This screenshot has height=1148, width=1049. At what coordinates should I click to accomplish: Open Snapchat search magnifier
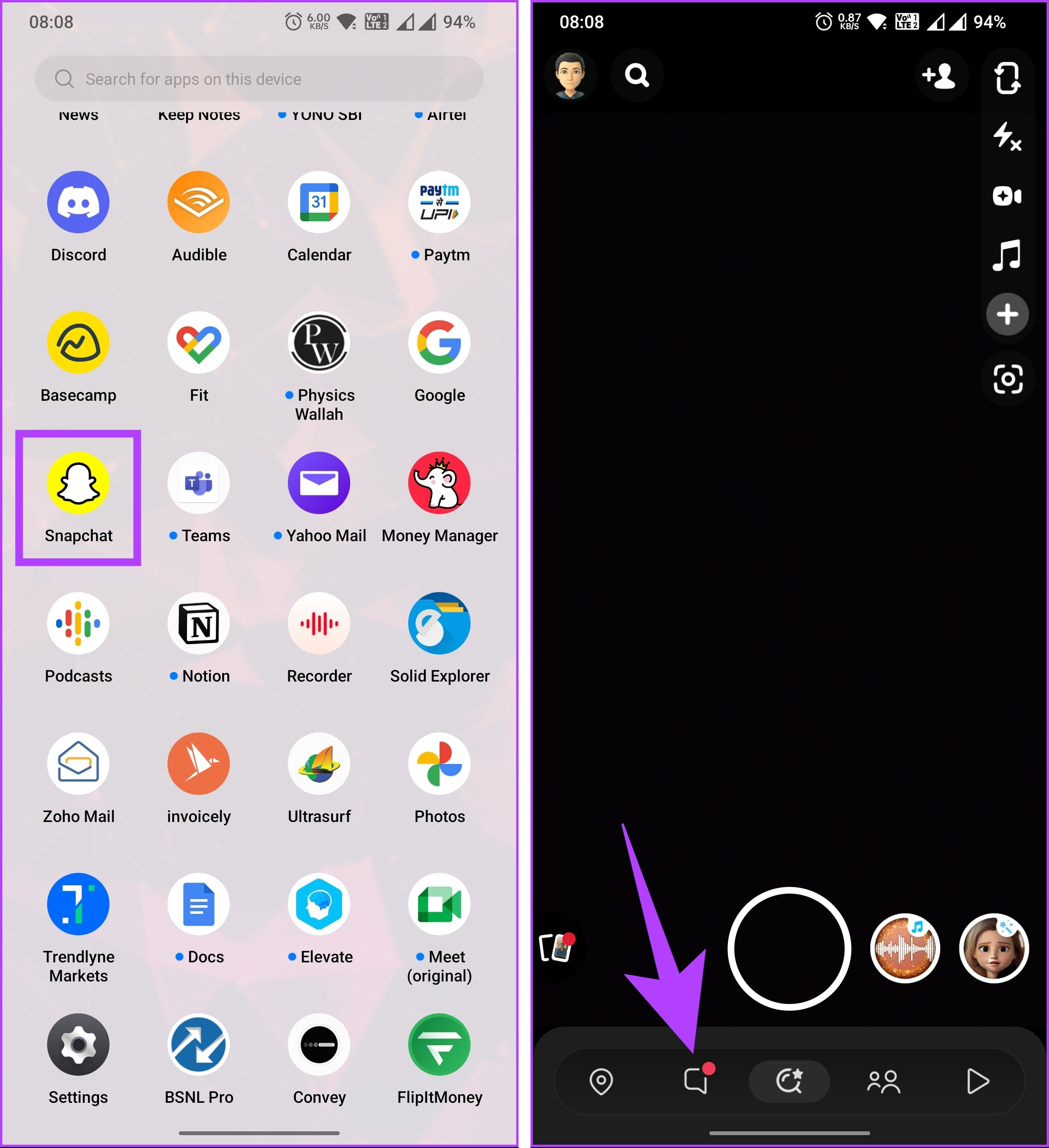pyautogui.click(x=637, y=75)
